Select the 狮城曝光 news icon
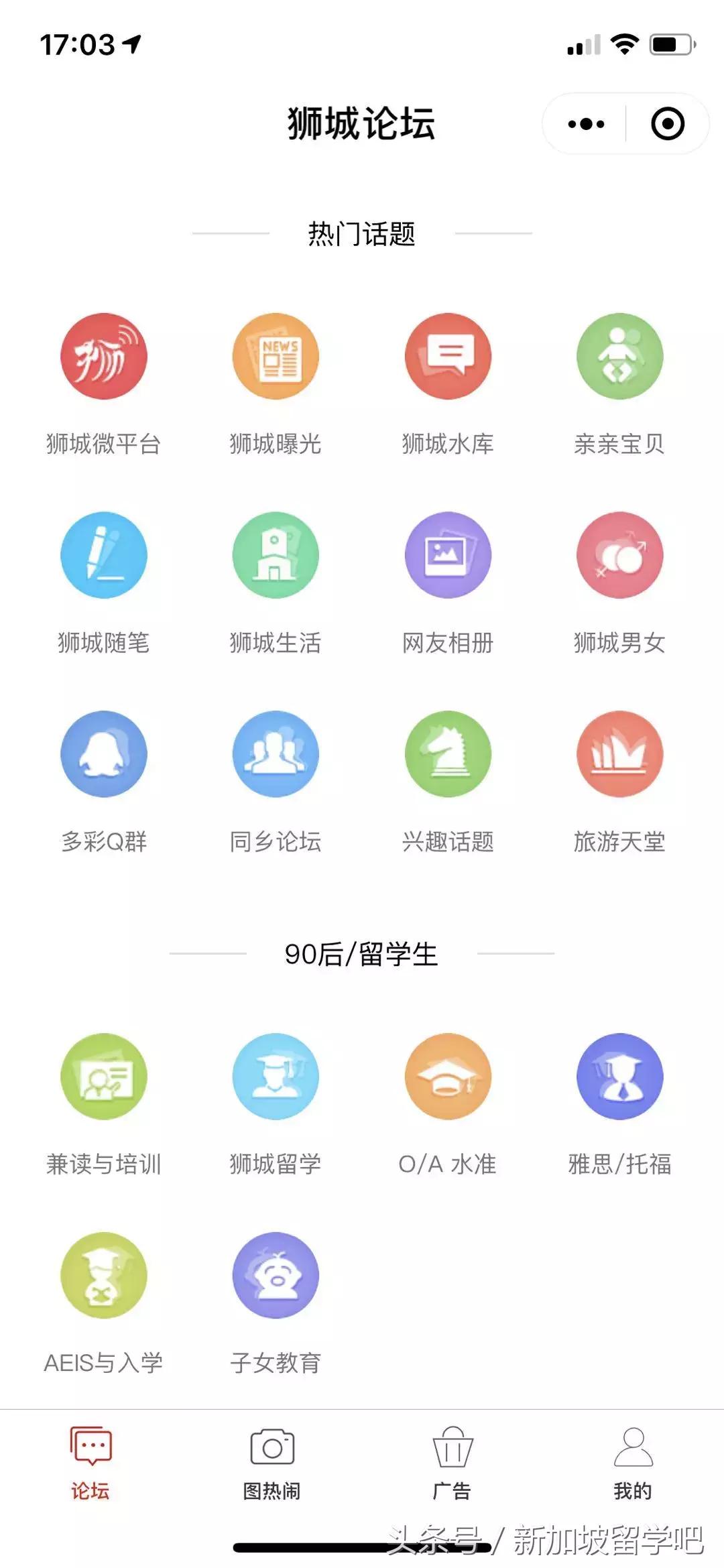Screen dimensions: 724x1568 click(276, 357)
